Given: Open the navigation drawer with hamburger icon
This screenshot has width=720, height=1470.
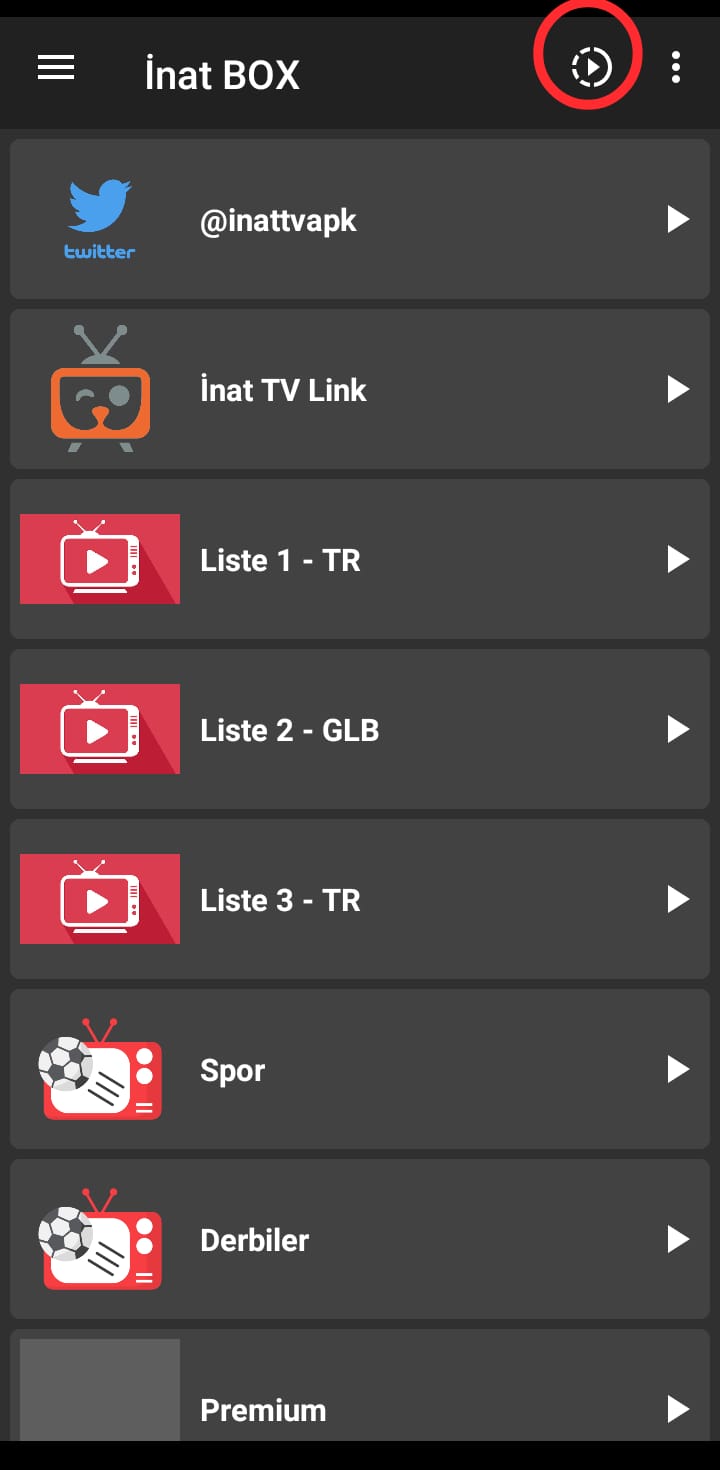Looking at the screenshot, I should (x=55, y=68).
